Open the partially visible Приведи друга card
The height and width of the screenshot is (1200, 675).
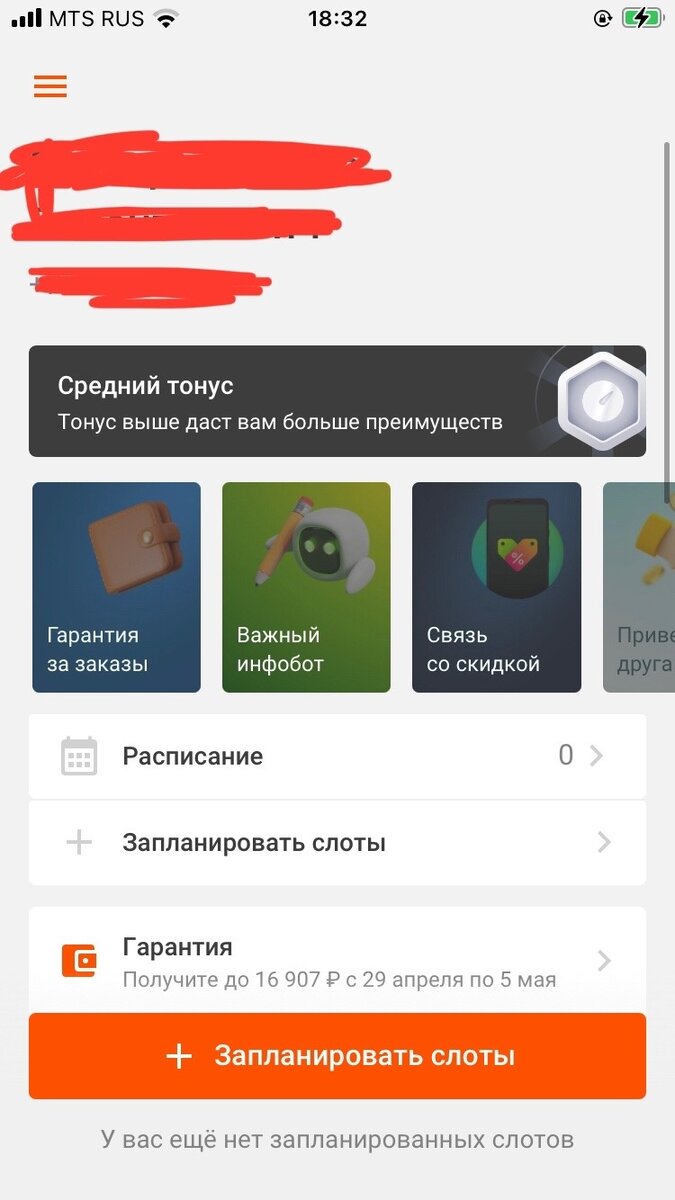638,588
